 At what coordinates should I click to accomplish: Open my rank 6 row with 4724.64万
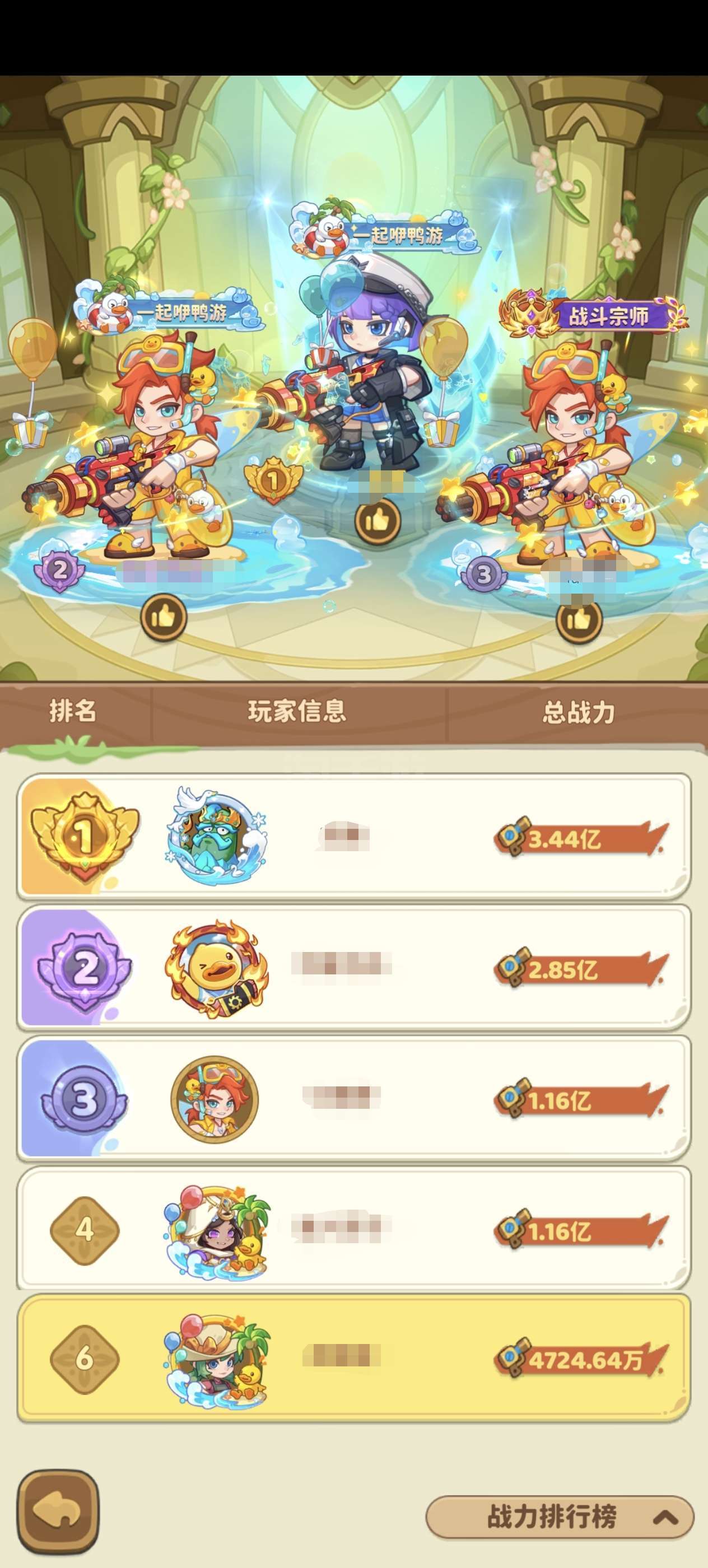pyautogui.click(x=353, y=1359)
